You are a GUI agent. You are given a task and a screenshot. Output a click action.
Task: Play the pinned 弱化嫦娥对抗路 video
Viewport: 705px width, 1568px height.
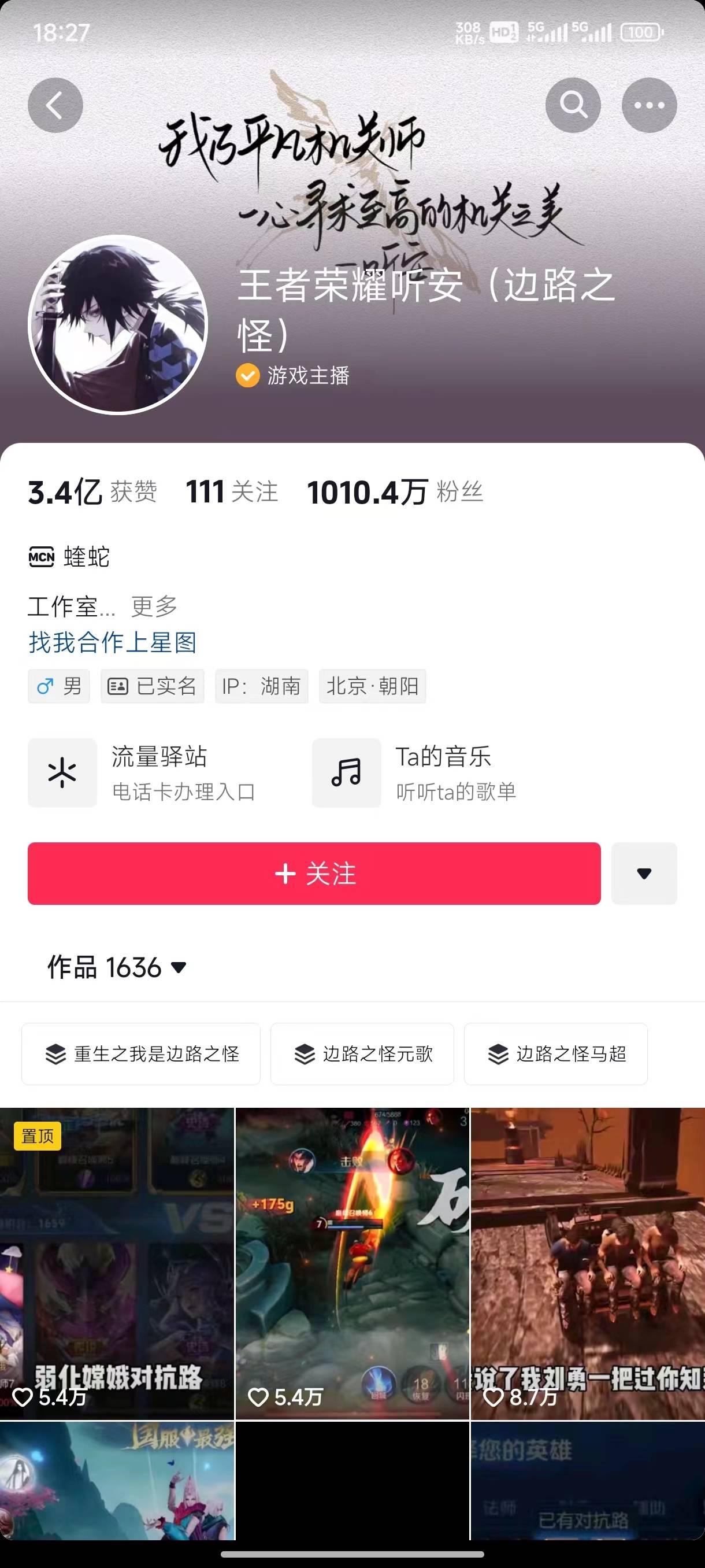pyautogui.click(x=117, y=1263)
